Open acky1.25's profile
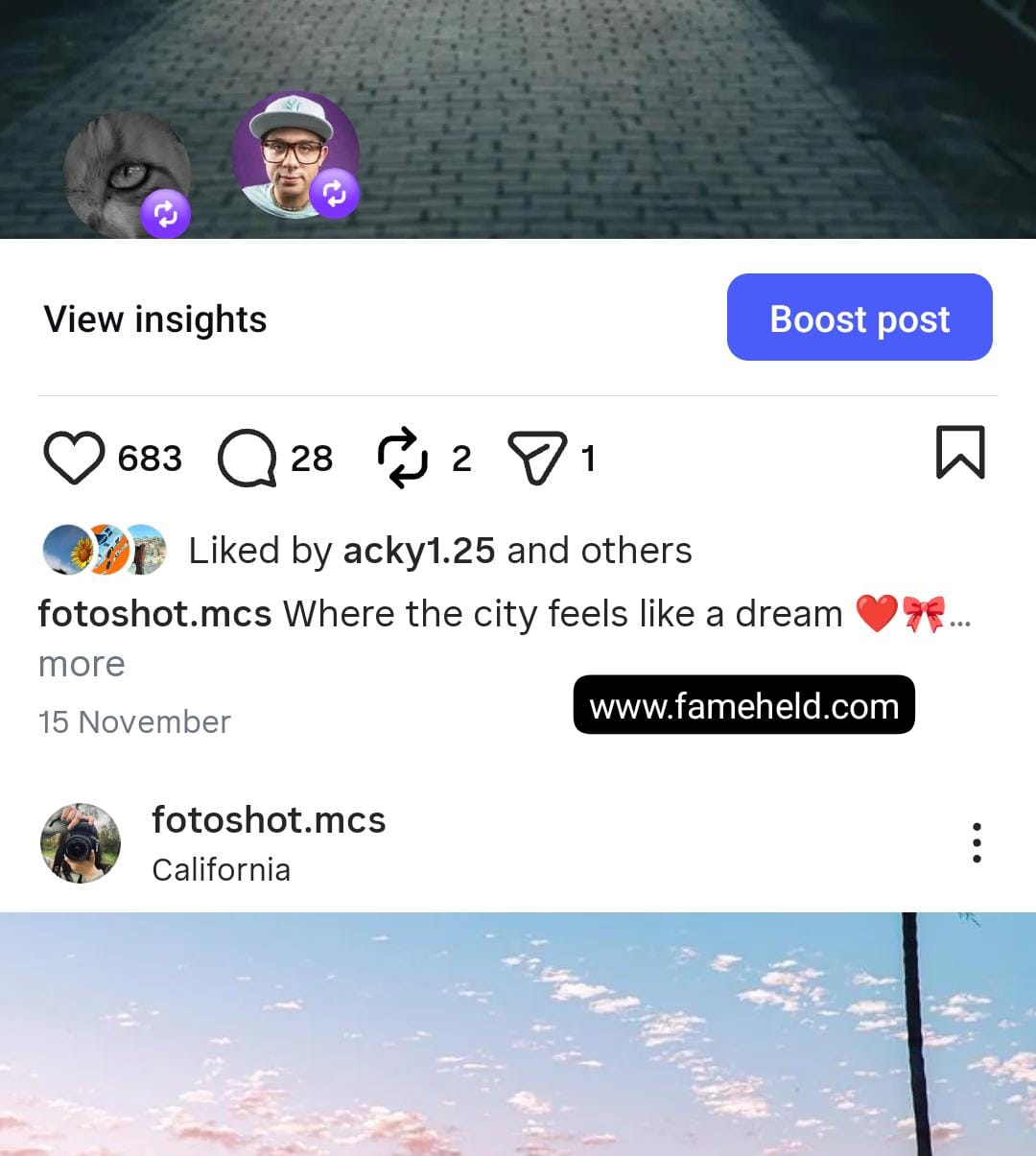This screenshot has height=1156, width=1036. point(418,550)
